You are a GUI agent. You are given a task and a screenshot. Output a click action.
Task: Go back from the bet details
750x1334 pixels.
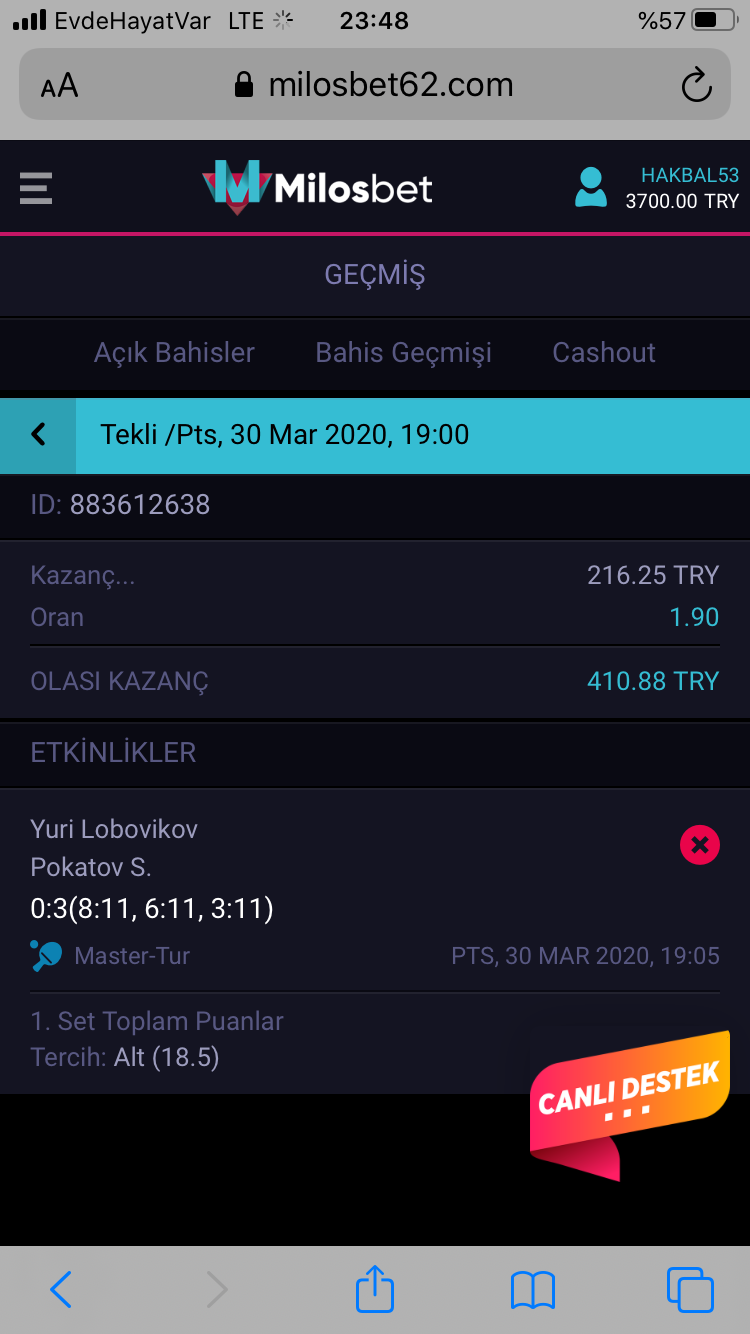(x=38, y=435)
